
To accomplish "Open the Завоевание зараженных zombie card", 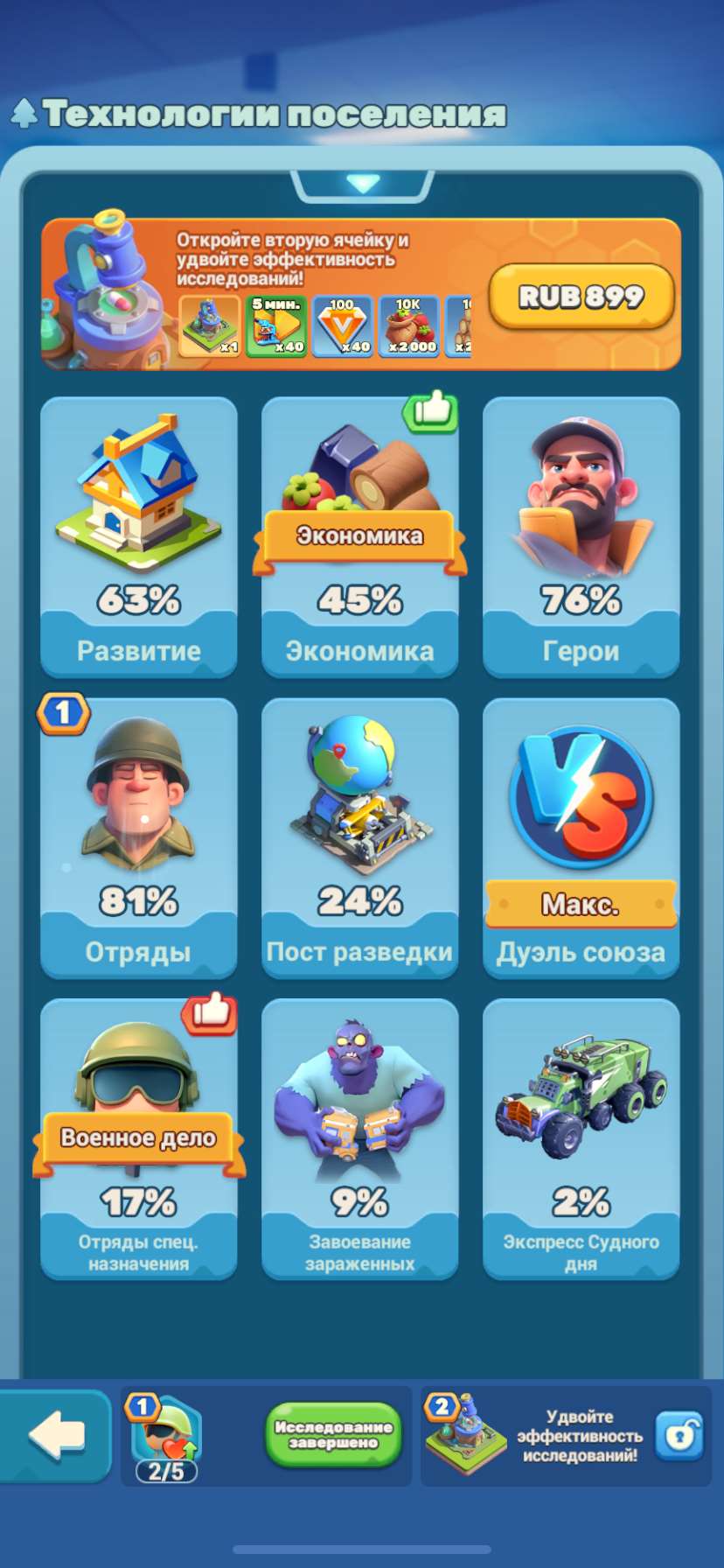I will [359, 1136].
